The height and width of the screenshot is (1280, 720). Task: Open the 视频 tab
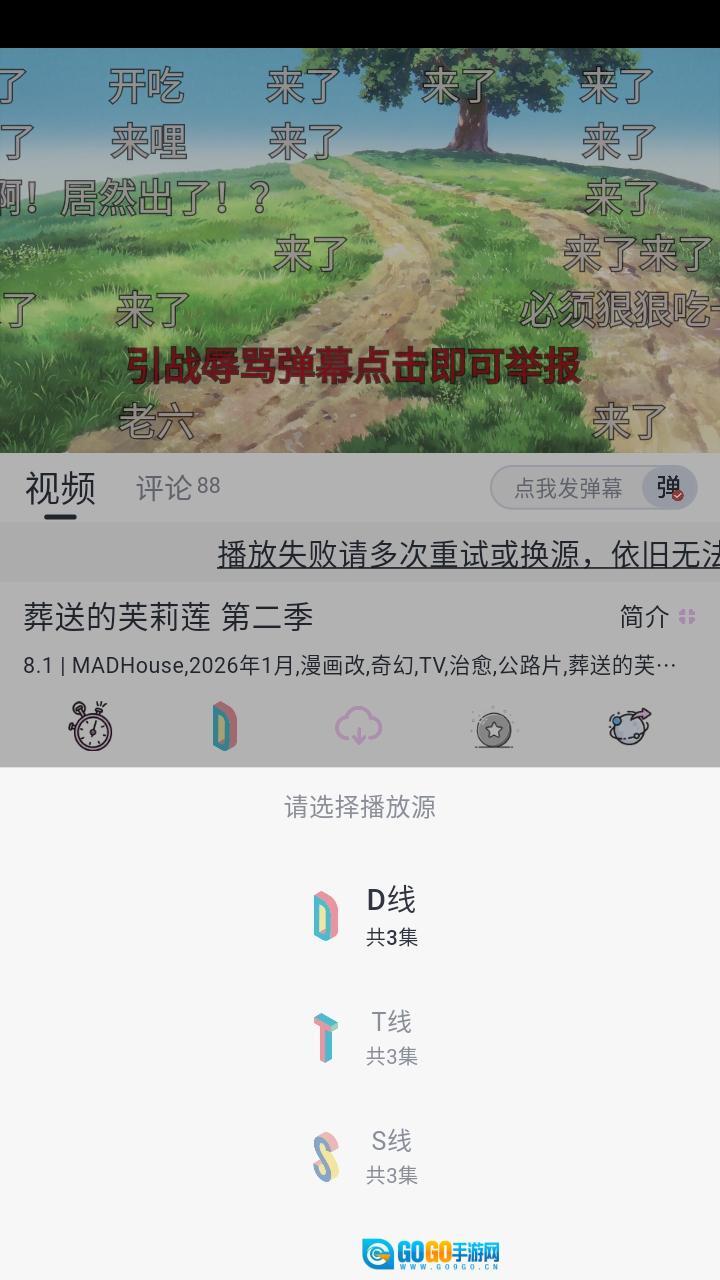pos(60,489)
